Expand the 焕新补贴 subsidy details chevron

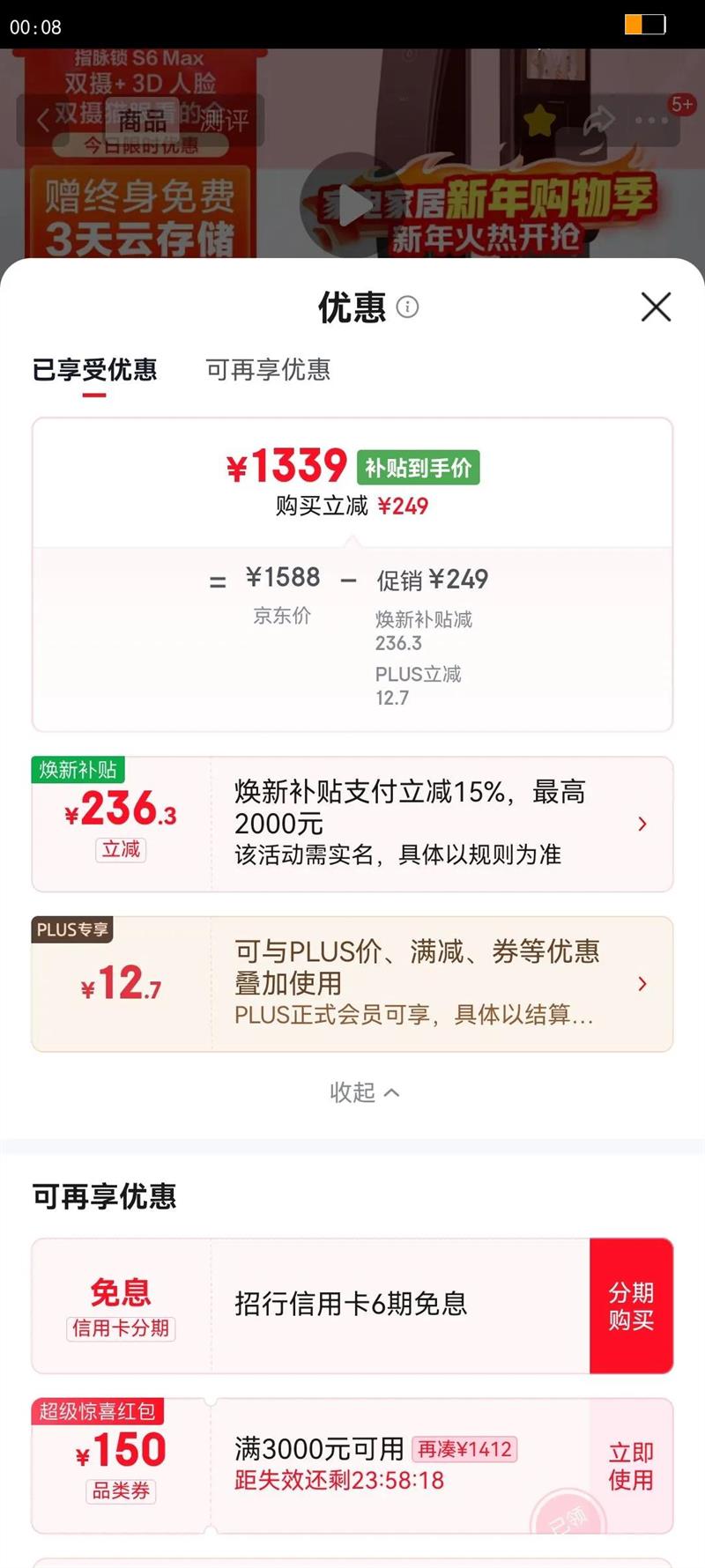642,823
